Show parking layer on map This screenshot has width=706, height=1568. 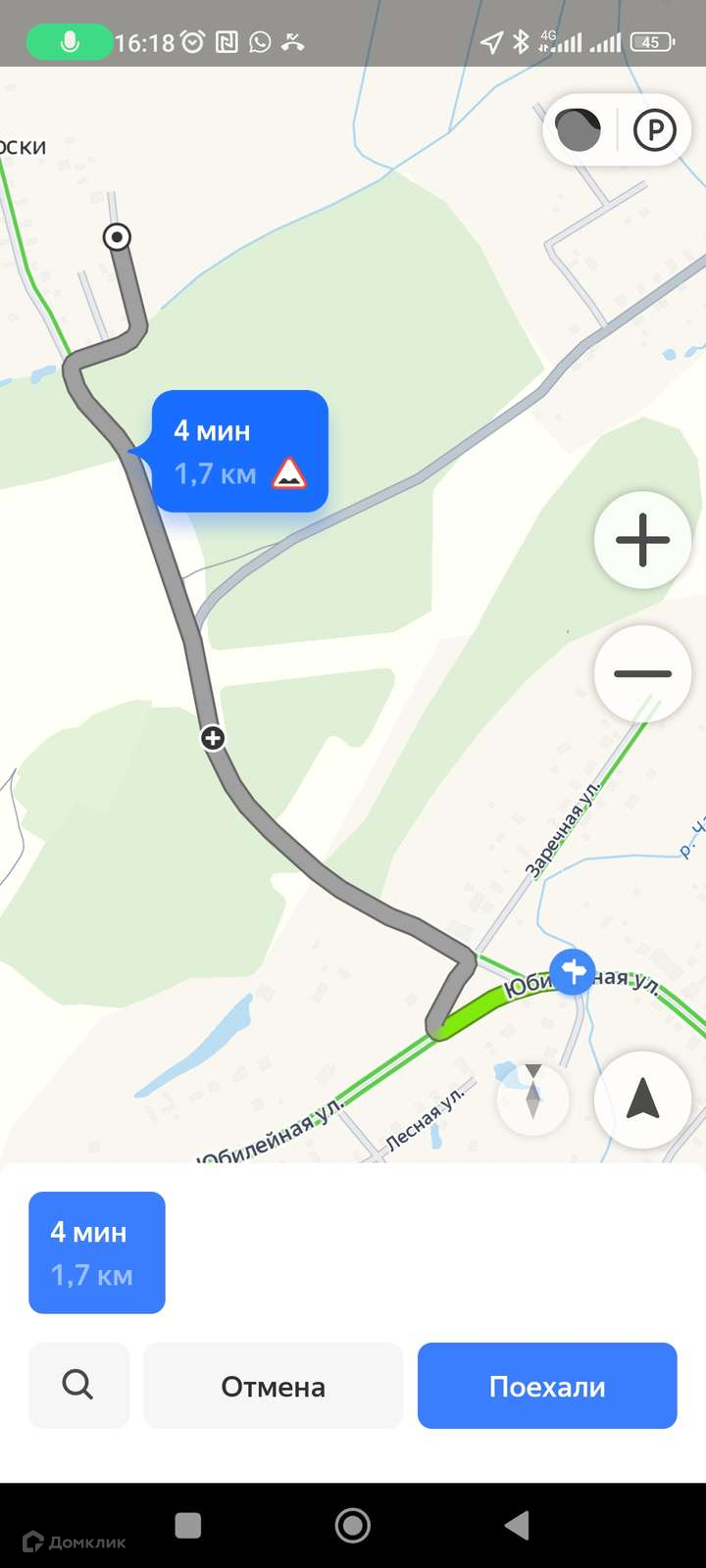click(654, 130)
